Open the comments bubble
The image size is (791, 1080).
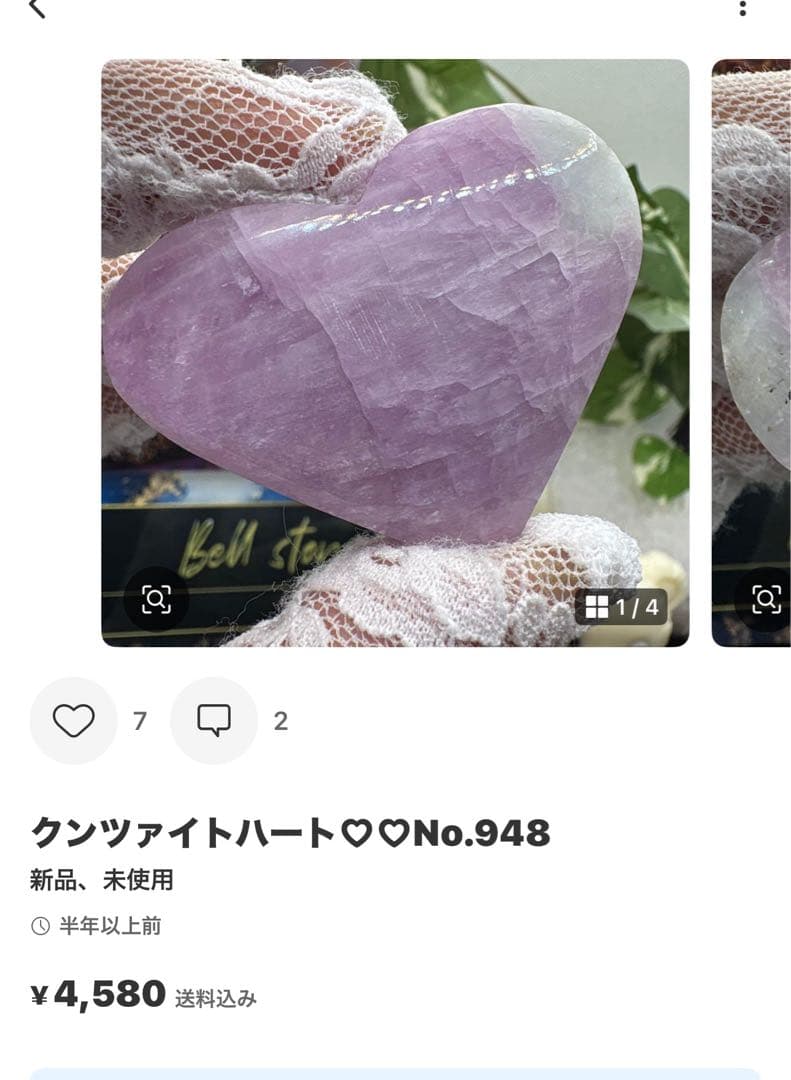pyautogui.click(x=214, y=721)
